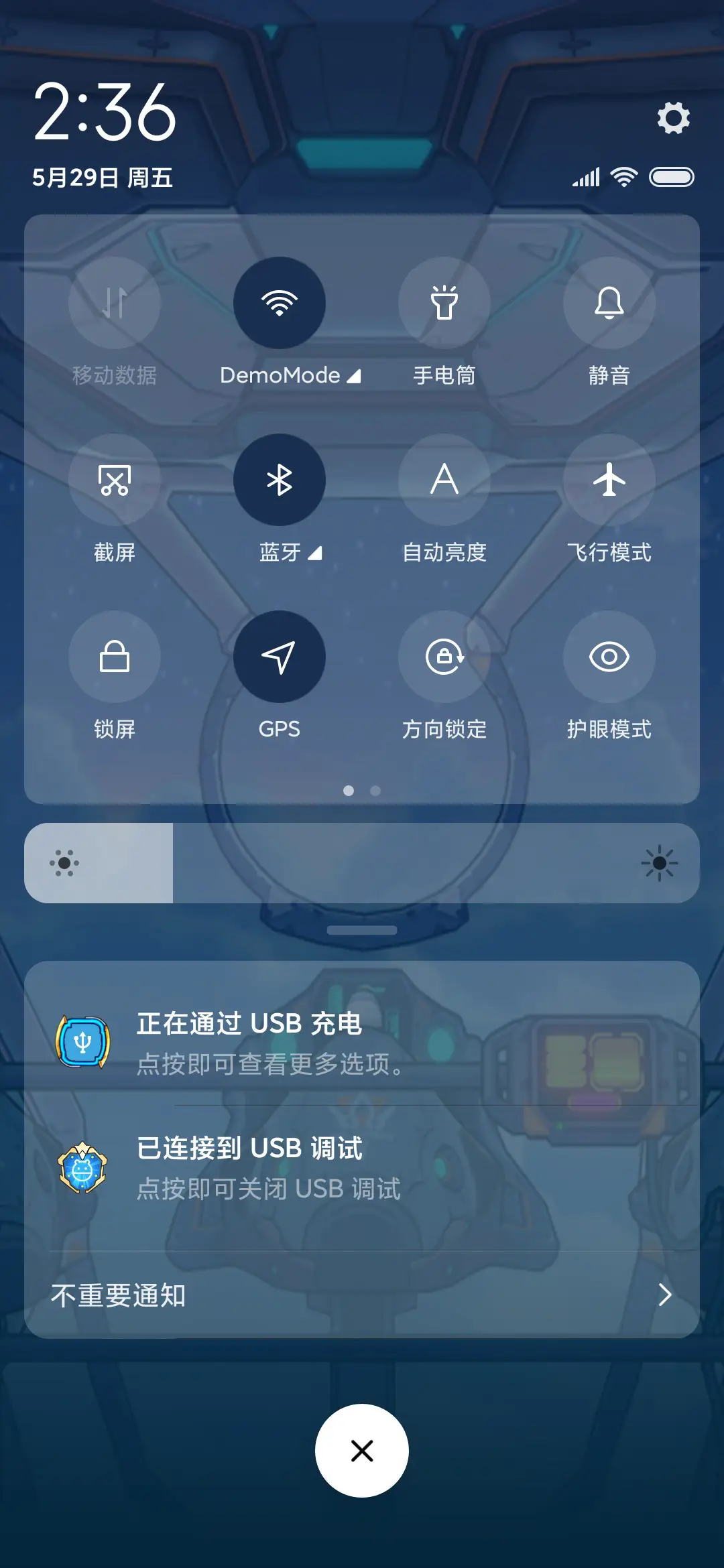Tap to turn off USB debugging
This screenshot has height=1568, width=724.
point(362,1169)
